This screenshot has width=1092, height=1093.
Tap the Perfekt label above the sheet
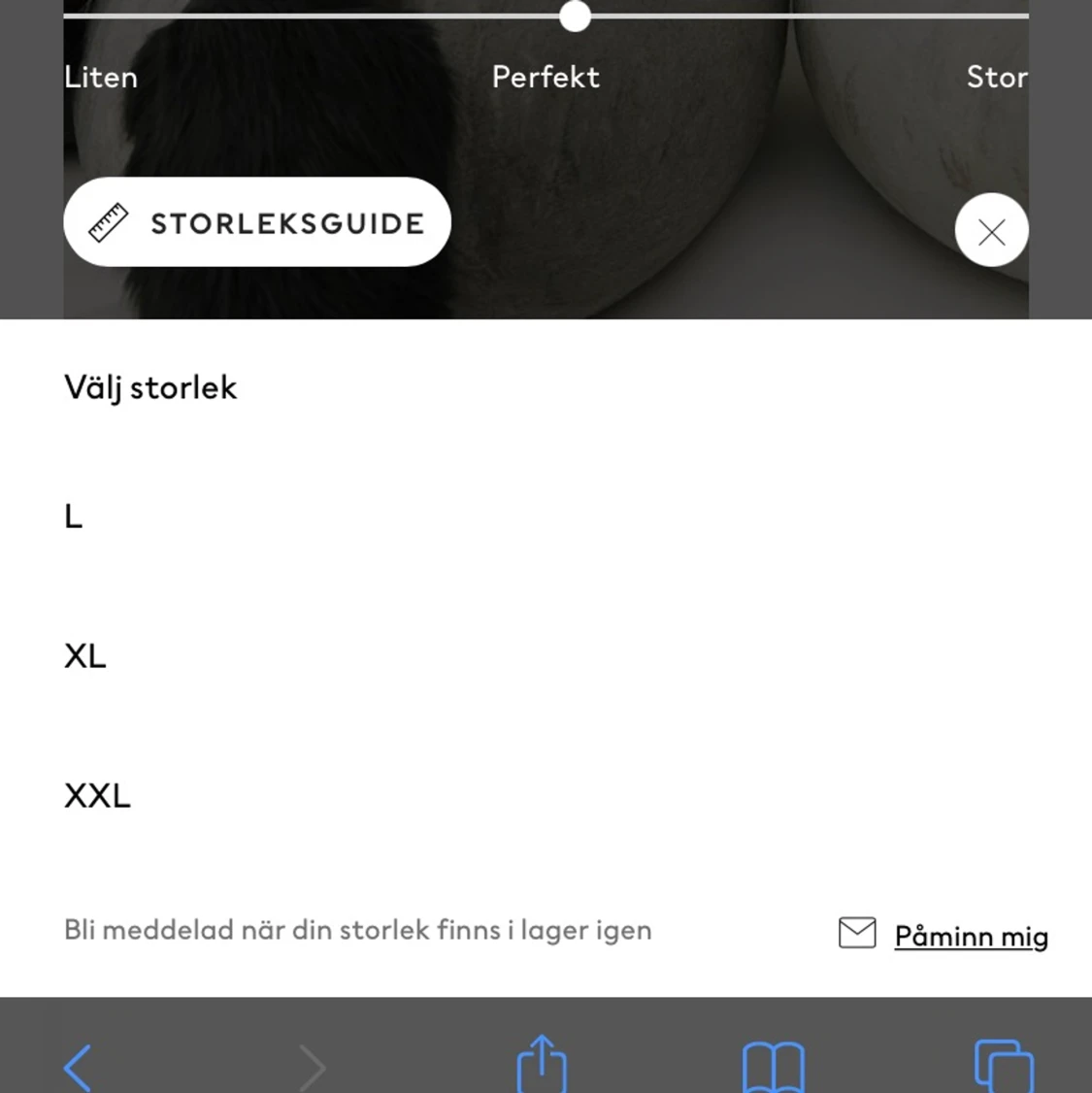pos(546,77)
